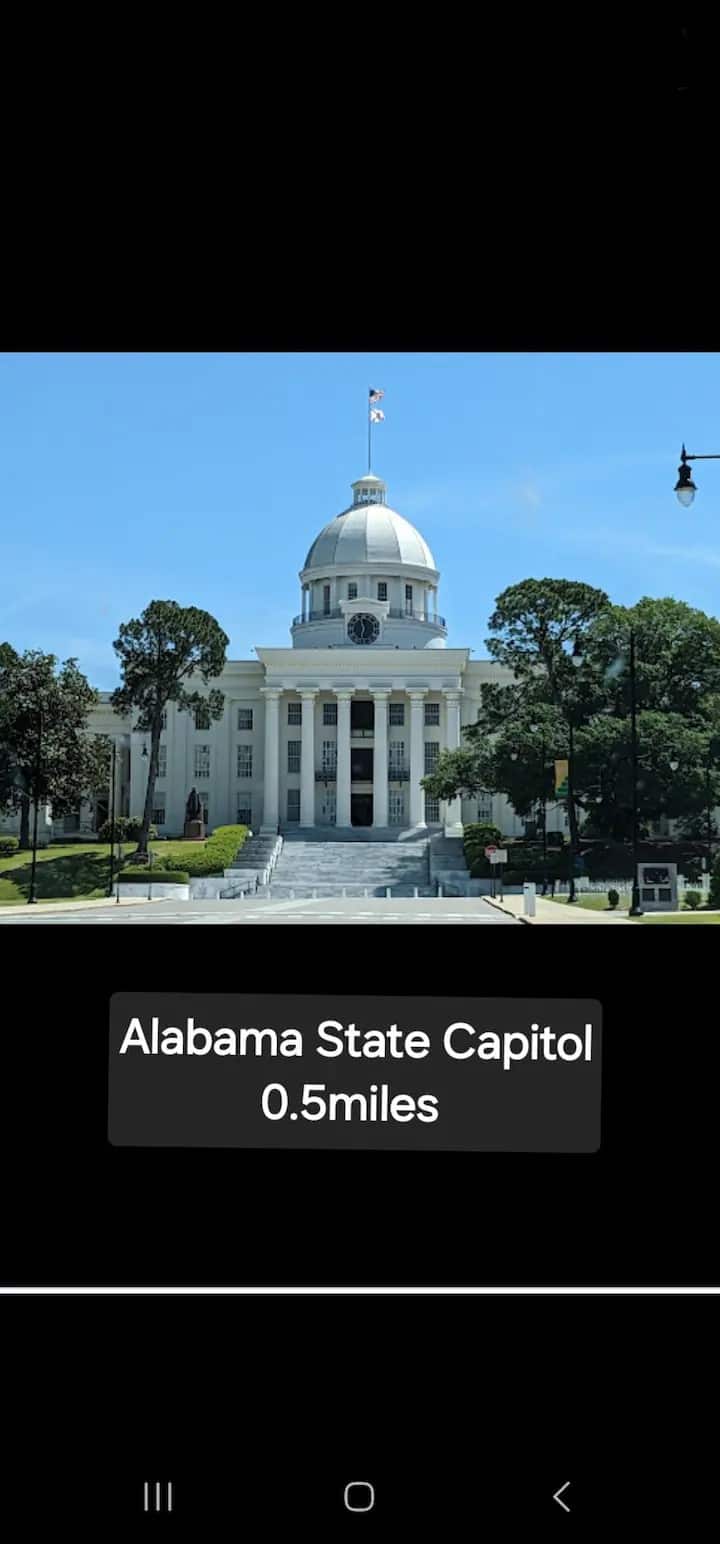
Task: Open the recent apps overview
Action: [x=158, y=1497]
